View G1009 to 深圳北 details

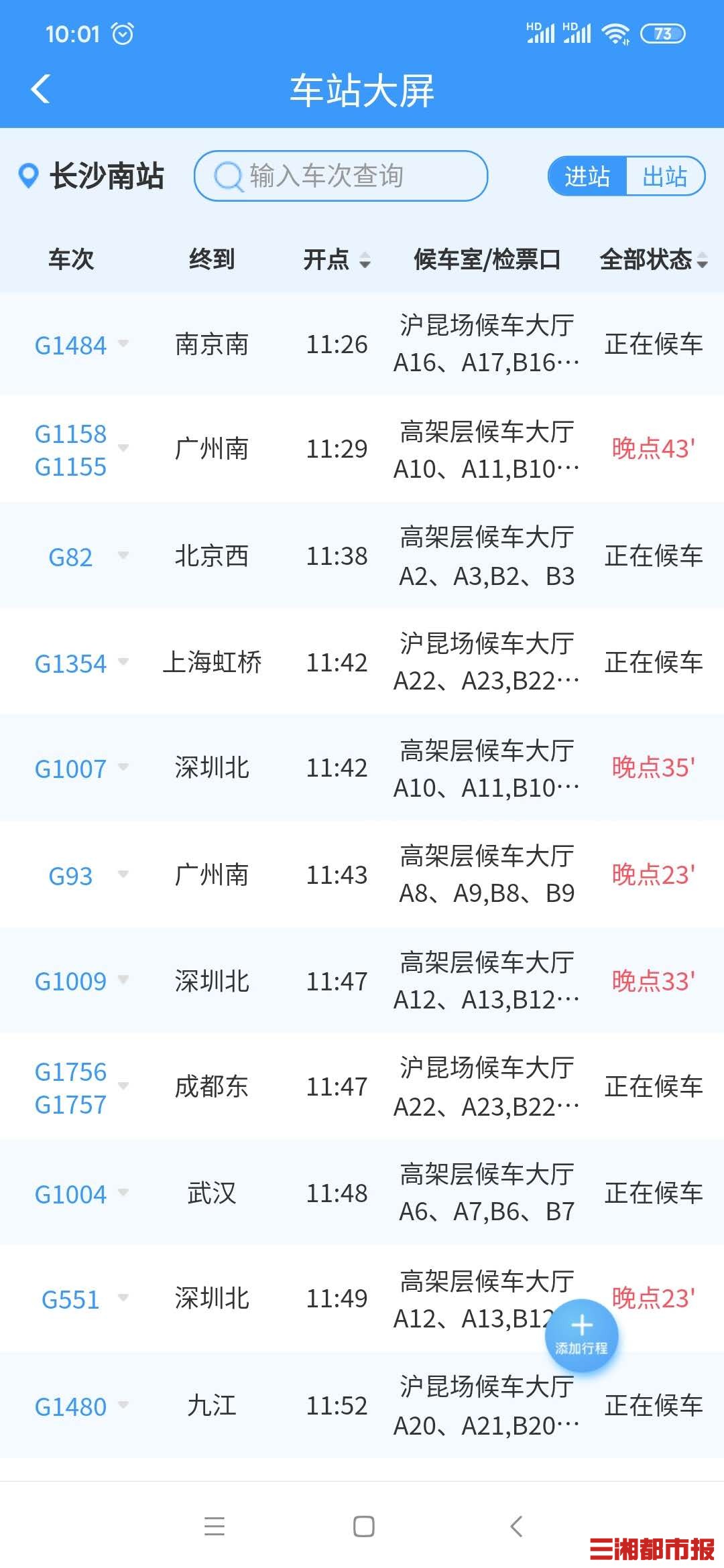point(71,981)
